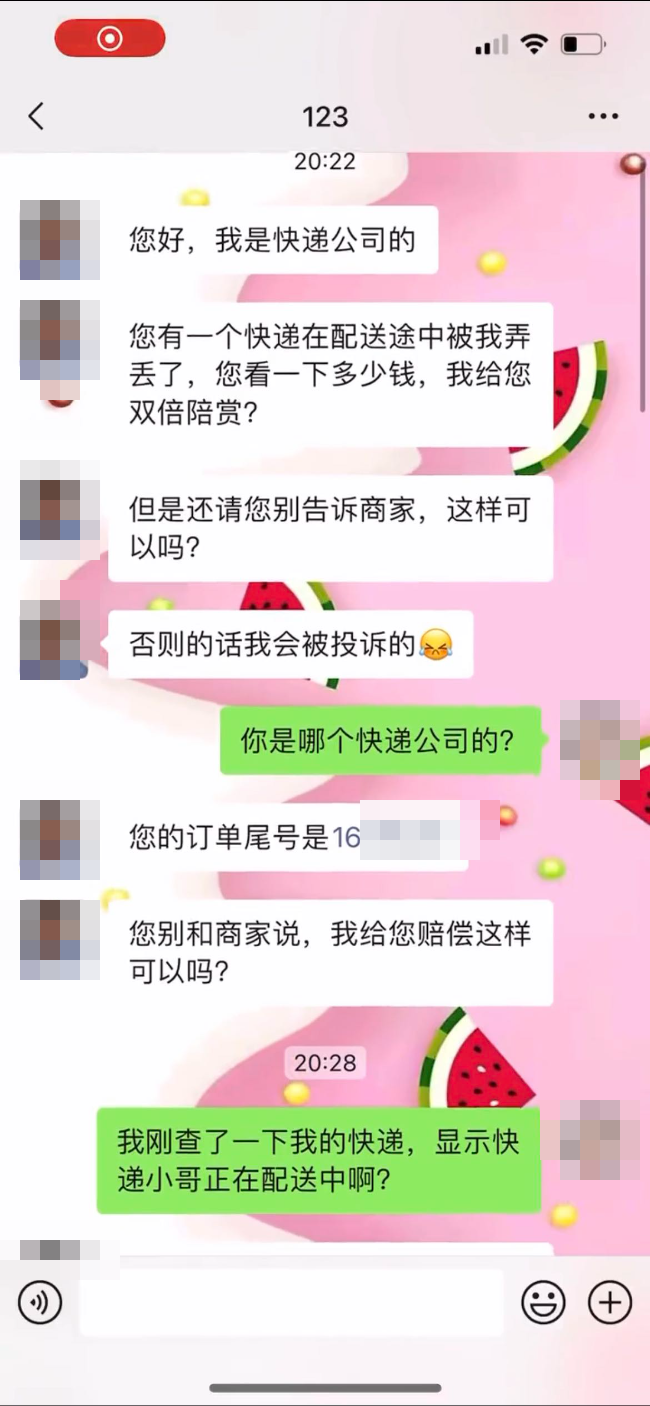650x1406 pixels.
Task: Open my avatar beside 你是哪个快递公司的？
Action: pyautogui.click(x=599, y=740)
